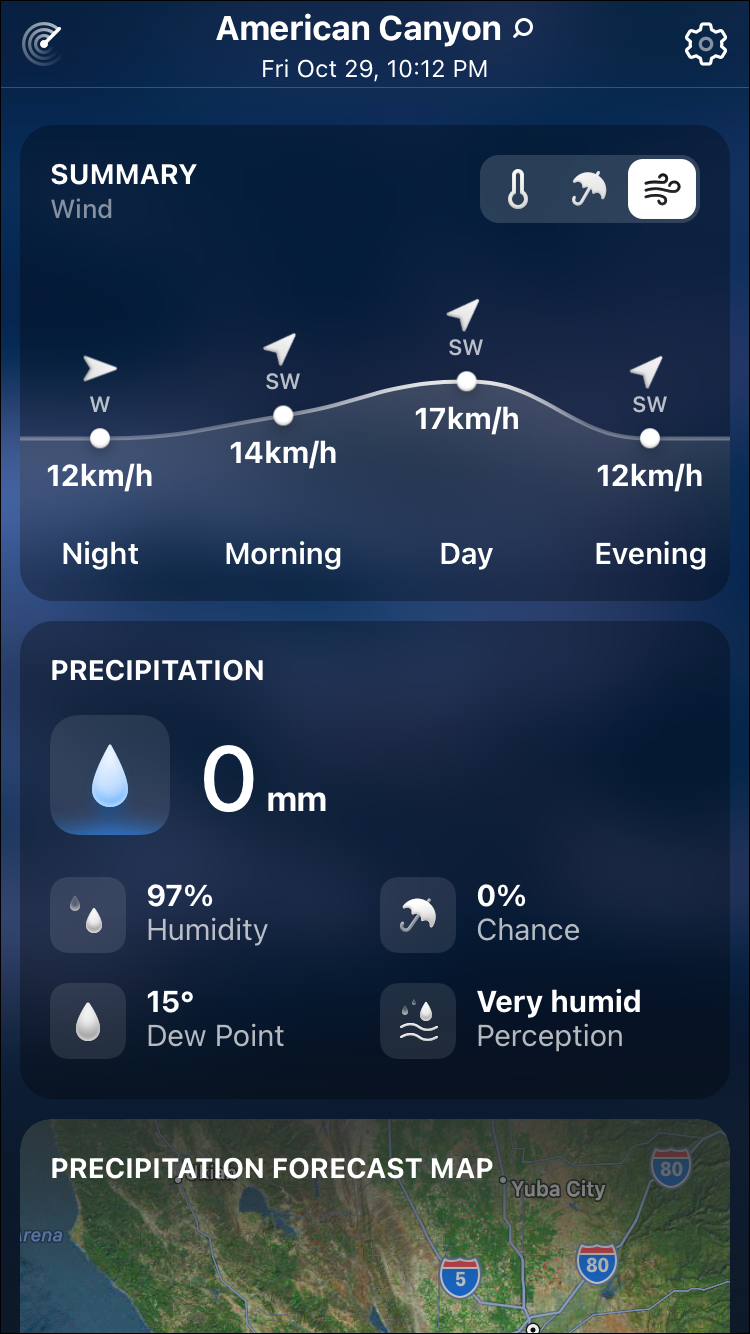Open the settings gear
The width and height of the screenshot is (750, 1334).
pos(705,45)
